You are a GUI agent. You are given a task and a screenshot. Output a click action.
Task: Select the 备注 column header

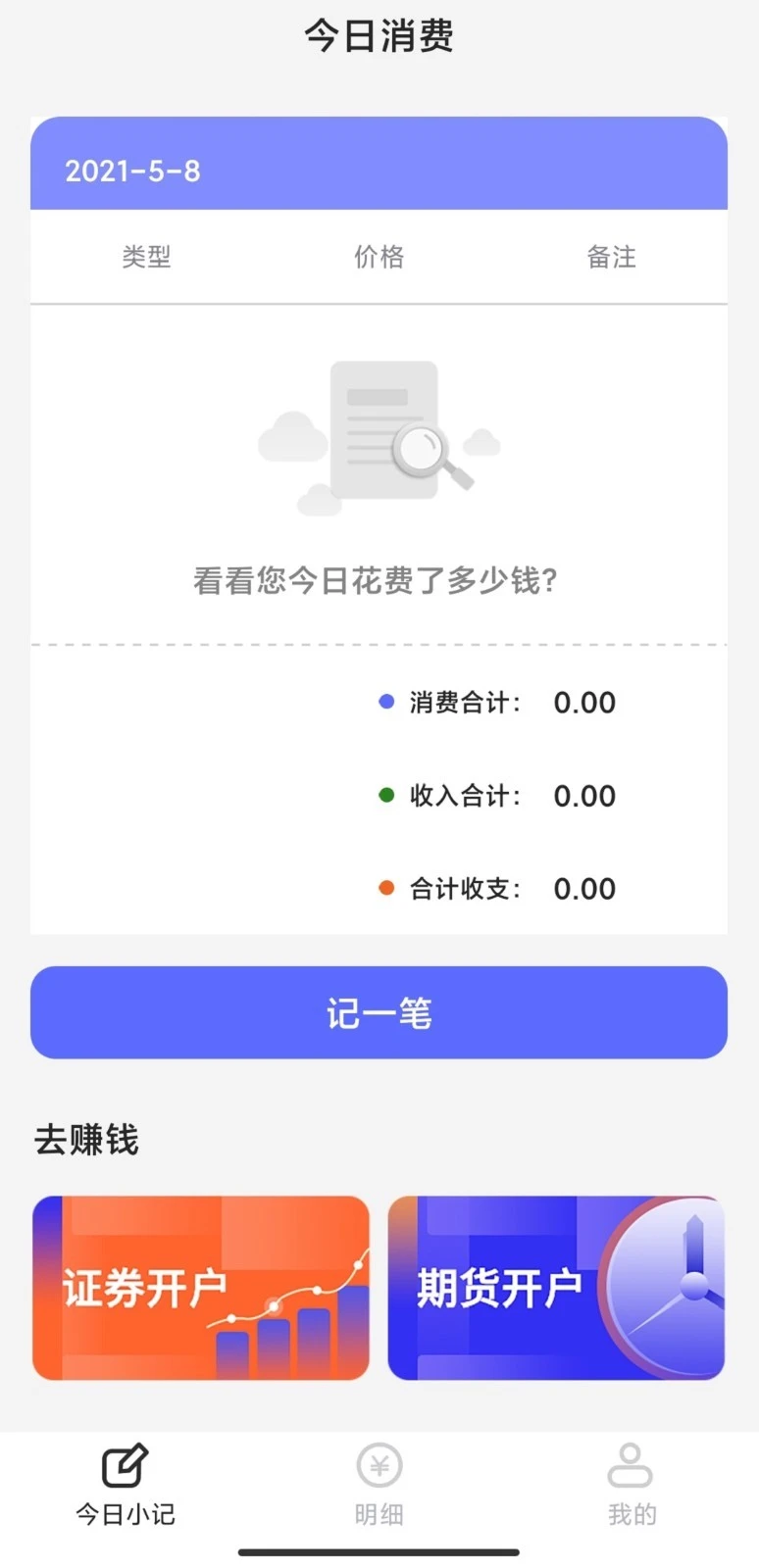(611, 257)
